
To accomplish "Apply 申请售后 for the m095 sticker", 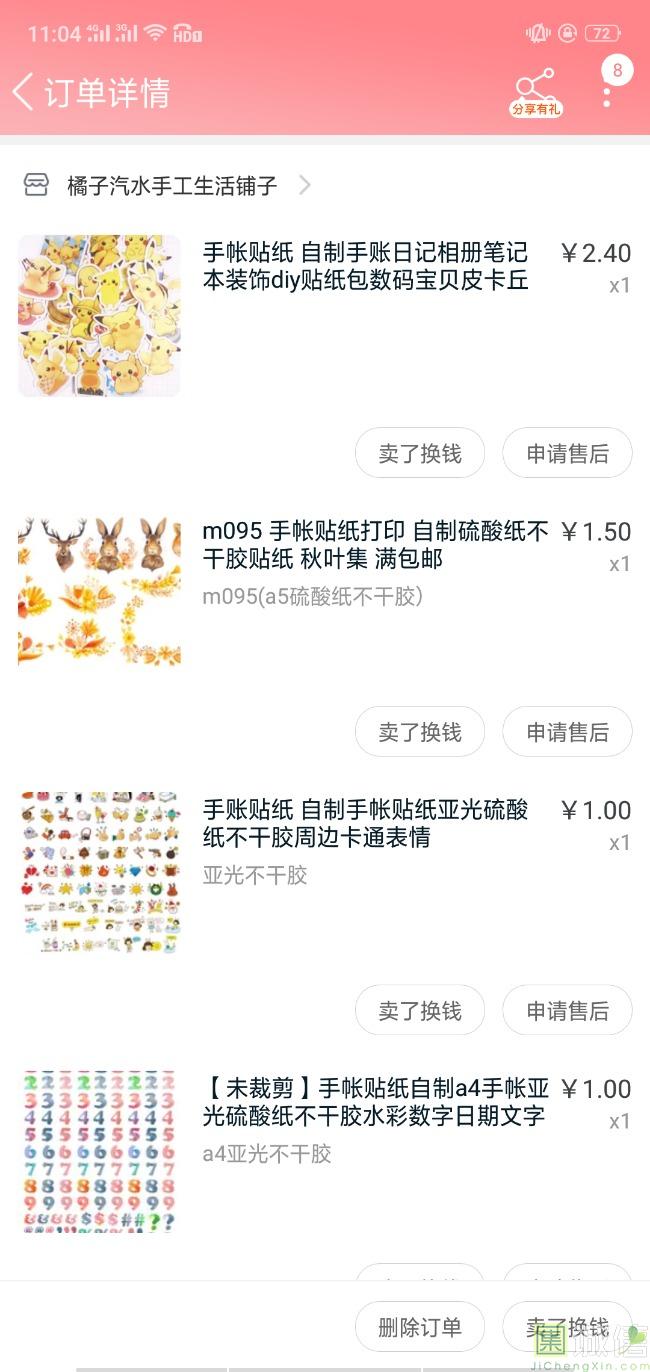I will (x=567, y=733).
